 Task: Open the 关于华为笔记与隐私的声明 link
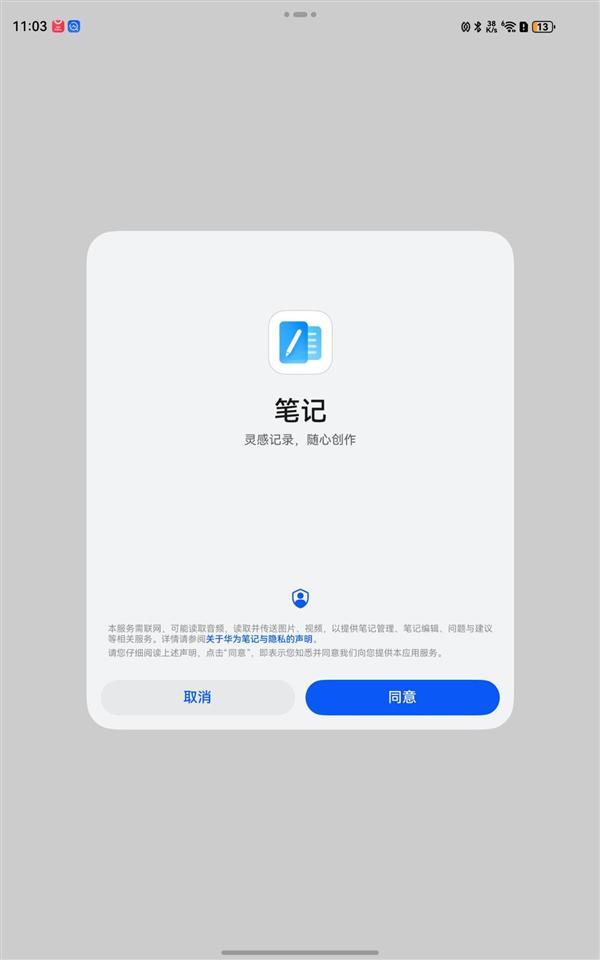coord(259,639)
